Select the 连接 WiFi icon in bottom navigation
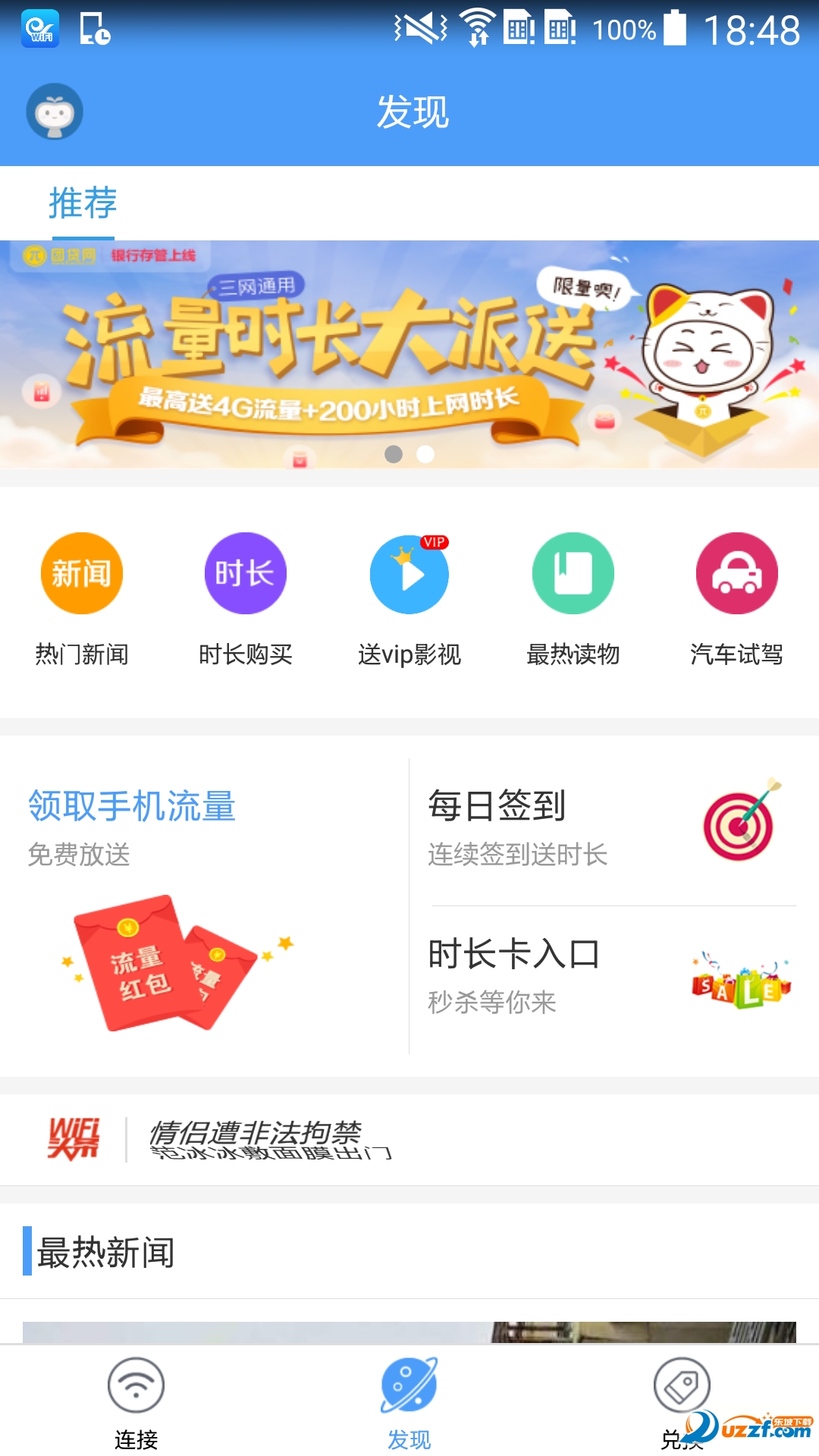Image resolution: width=819 pixels, height=1456 pixels. coord(136,1385)
